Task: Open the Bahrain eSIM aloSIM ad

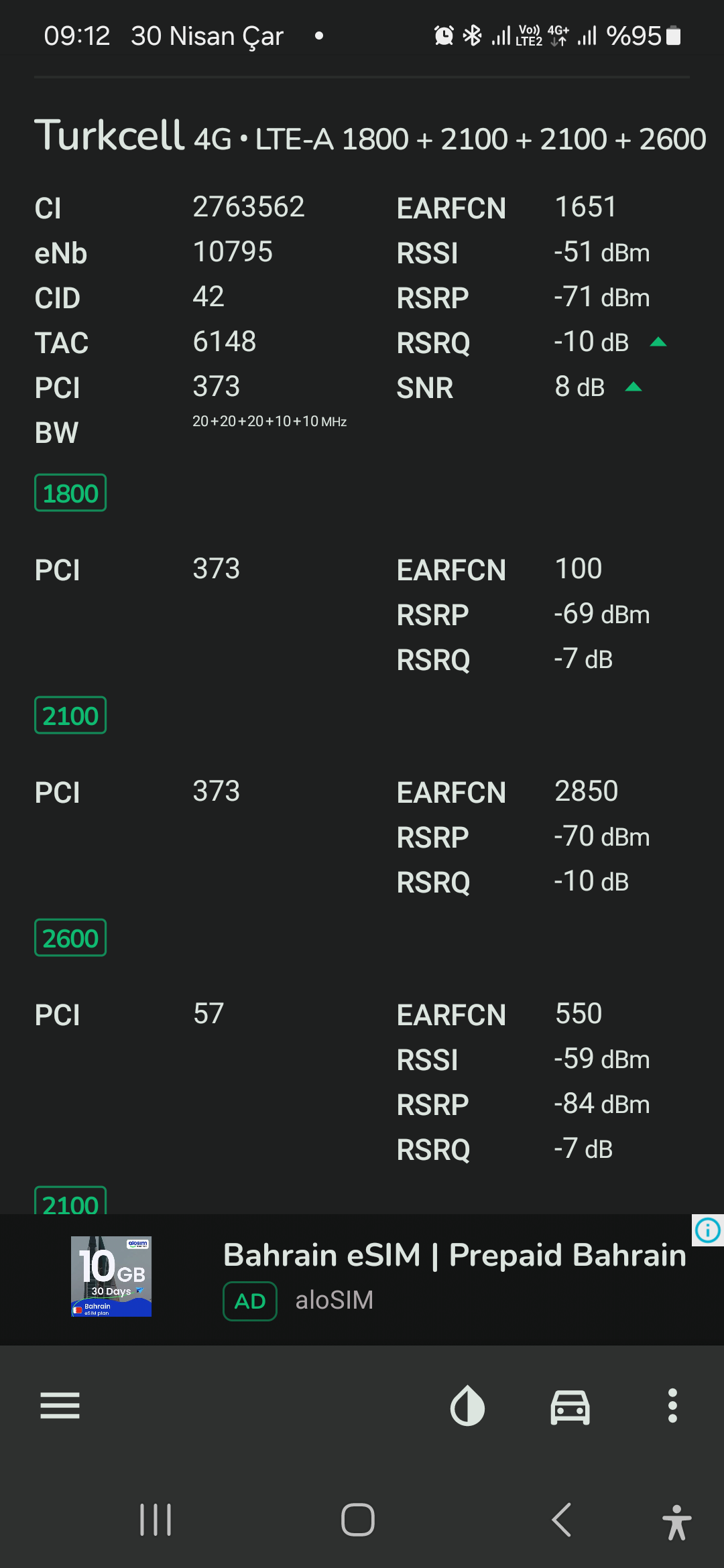Action: pyautogui.click(x=362, y=1279)
